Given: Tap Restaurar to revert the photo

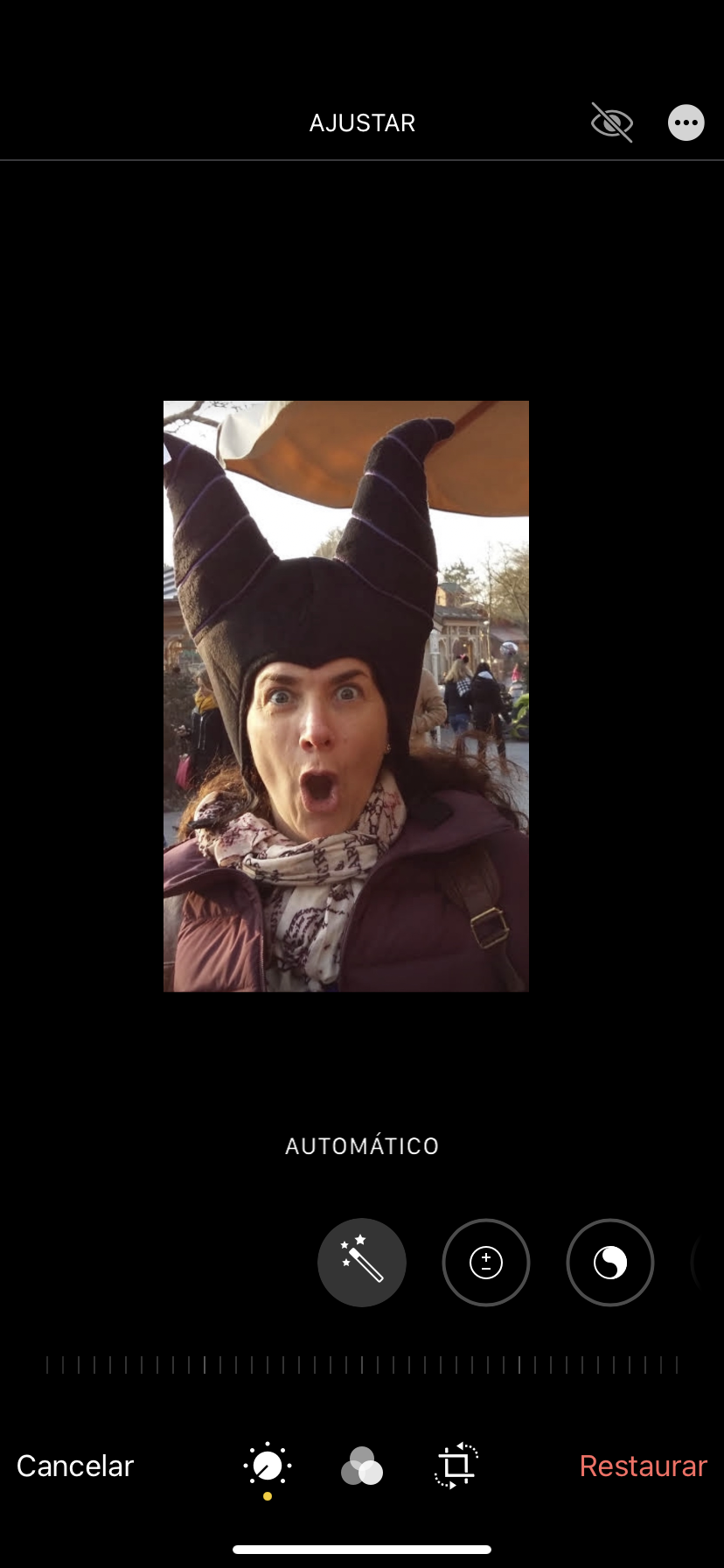Looking at the screenshot, I should 643,1466.
